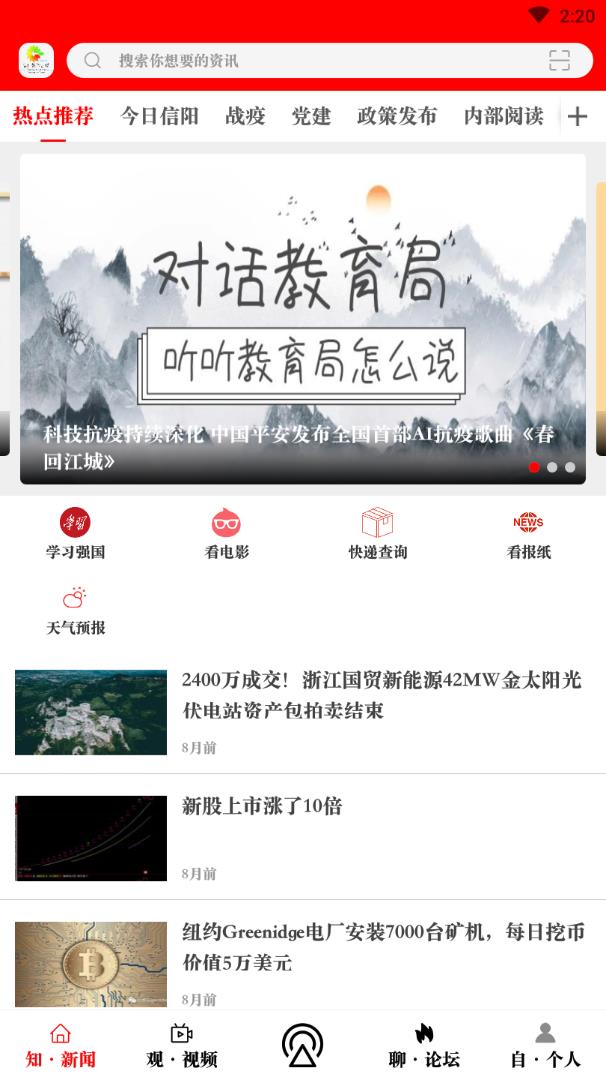Select the 党建 tab

311,116
